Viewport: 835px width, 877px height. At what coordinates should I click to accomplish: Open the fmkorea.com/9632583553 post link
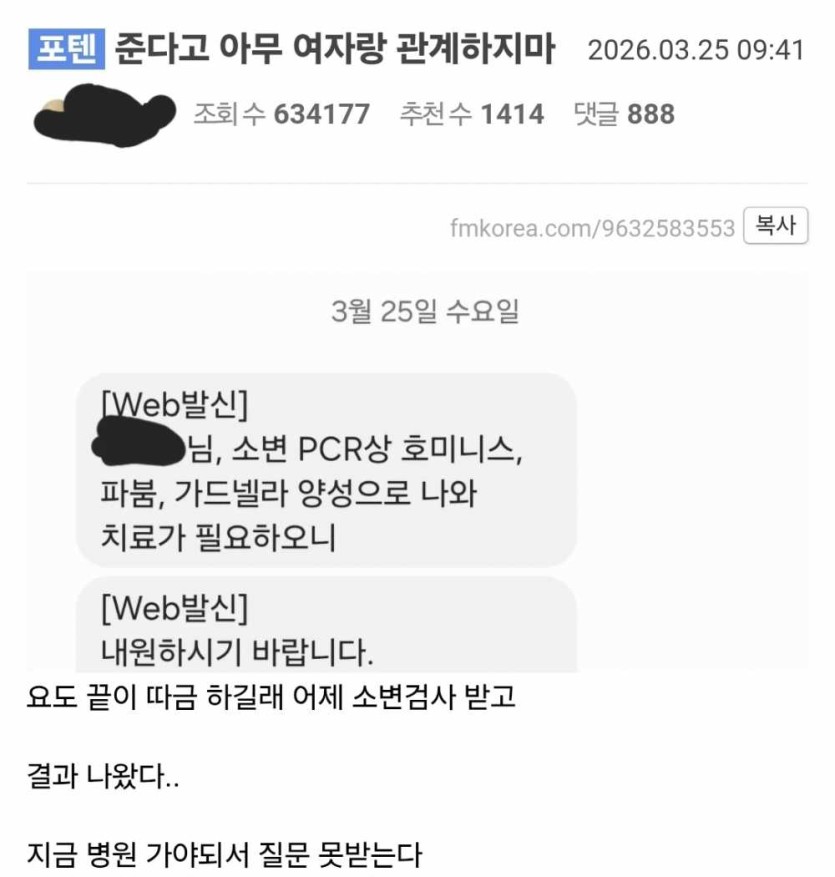(x=593, y=229)
